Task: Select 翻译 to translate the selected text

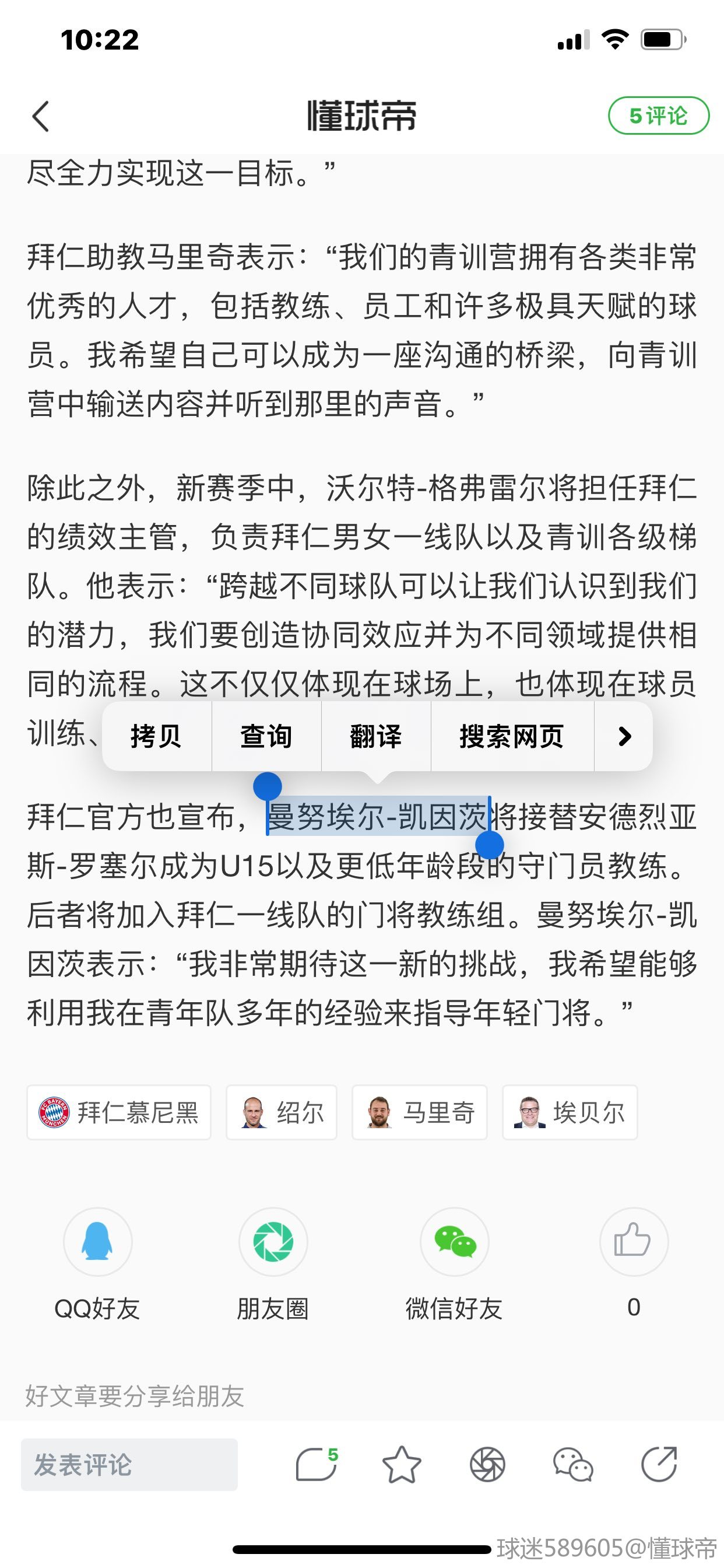Action: tap(375, 736)
